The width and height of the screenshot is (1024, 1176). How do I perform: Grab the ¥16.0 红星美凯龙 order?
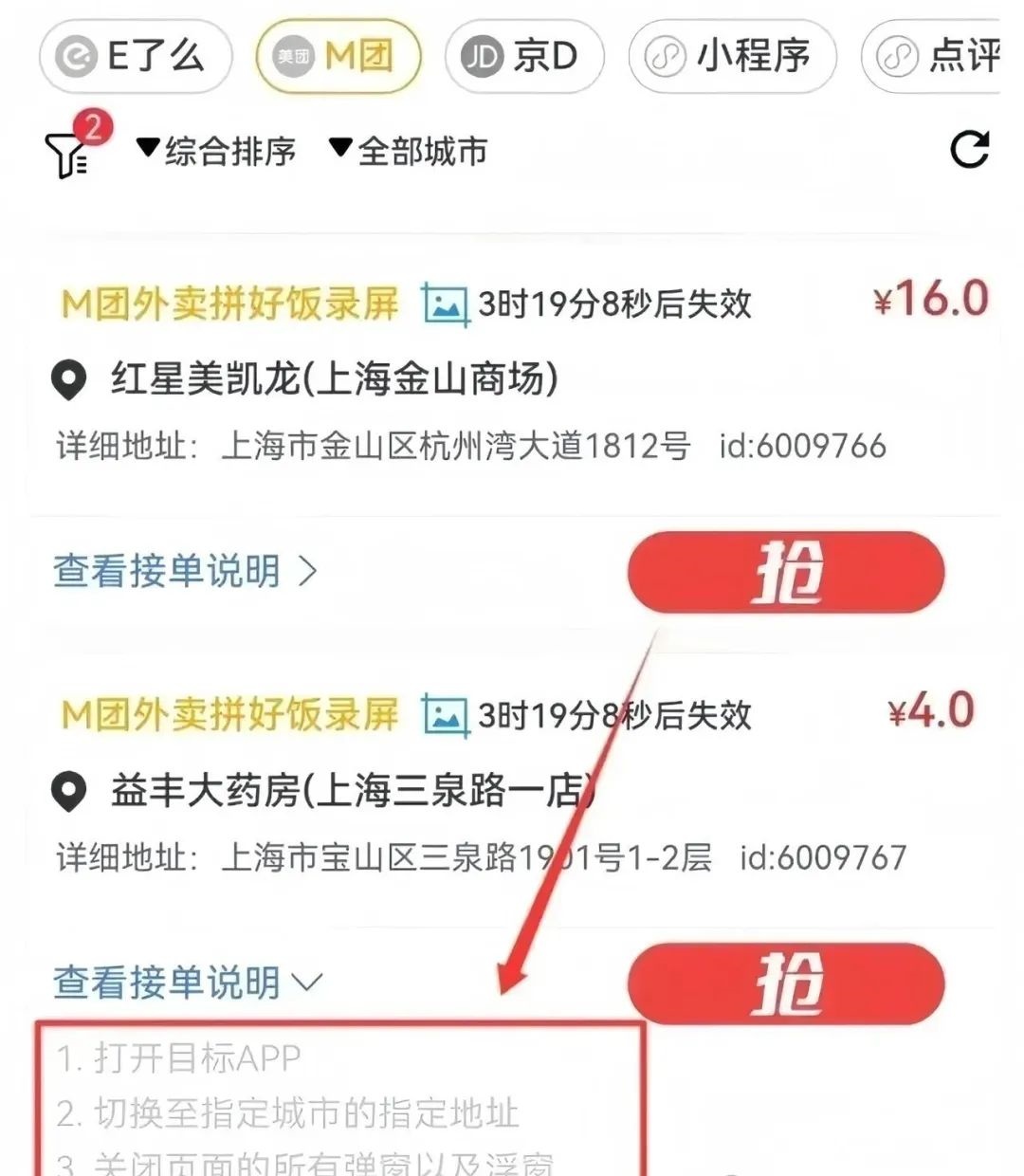pyautogui.click(x=786, y=572)
